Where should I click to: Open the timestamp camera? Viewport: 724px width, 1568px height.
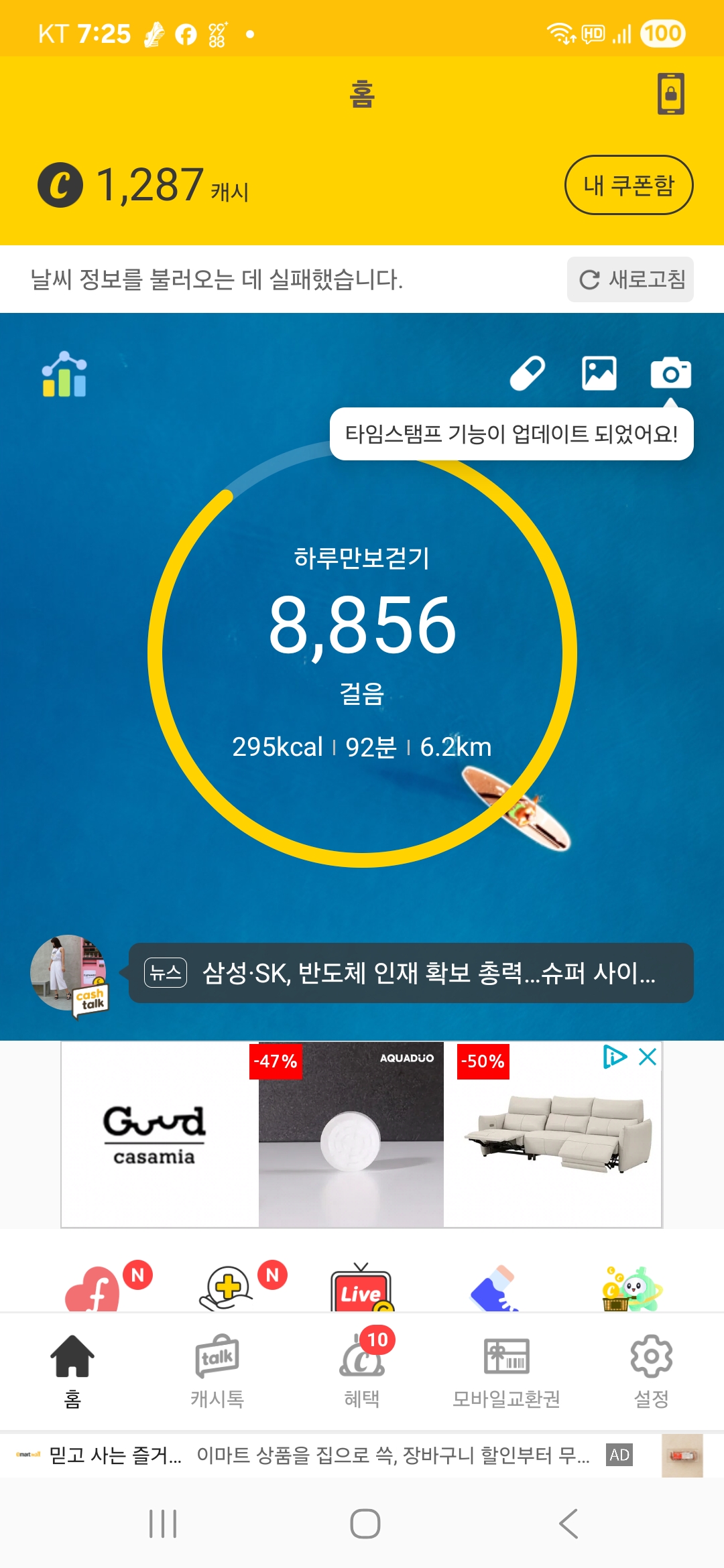(x=670, y=373)
